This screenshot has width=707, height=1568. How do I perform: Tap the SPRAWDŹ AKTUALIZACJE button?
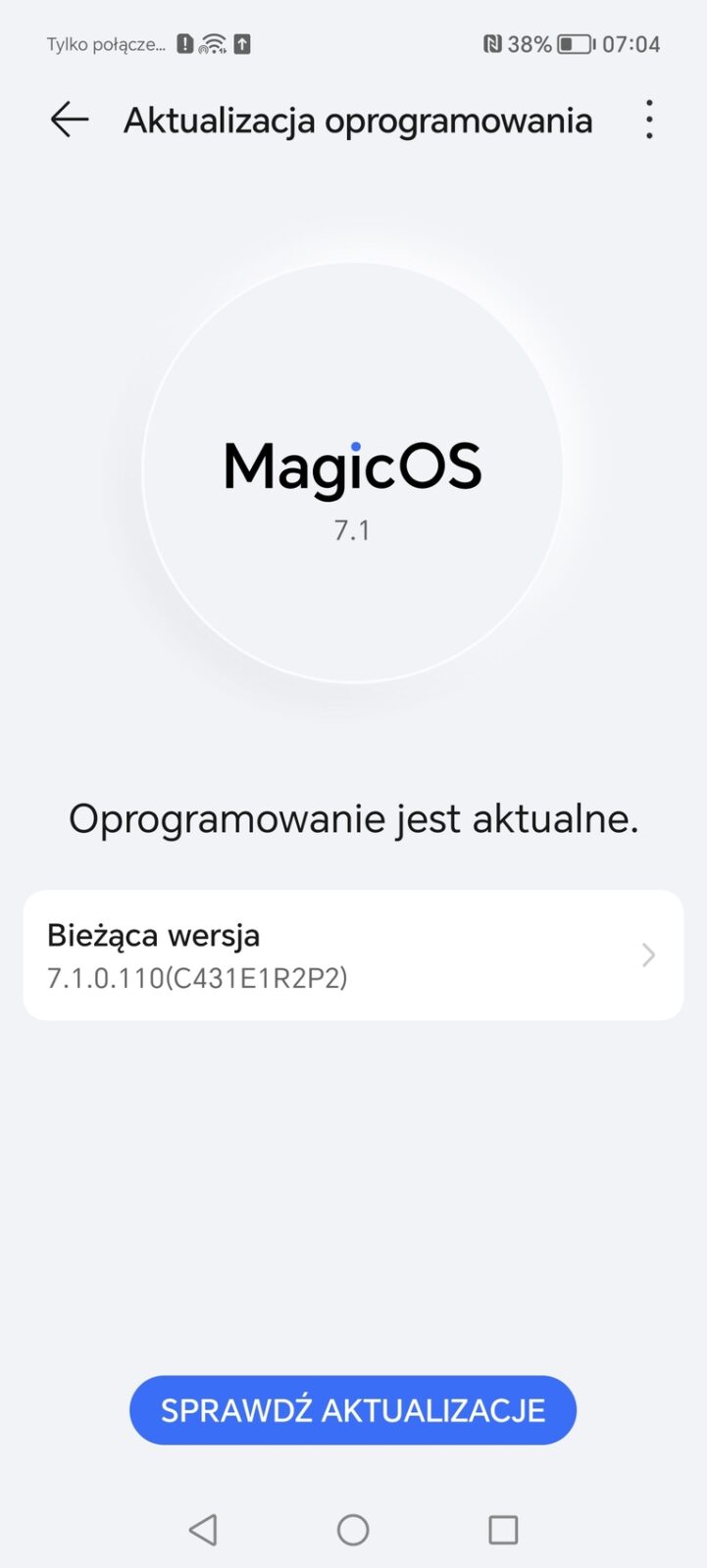pyautogui.click(x=353, y=1409)
